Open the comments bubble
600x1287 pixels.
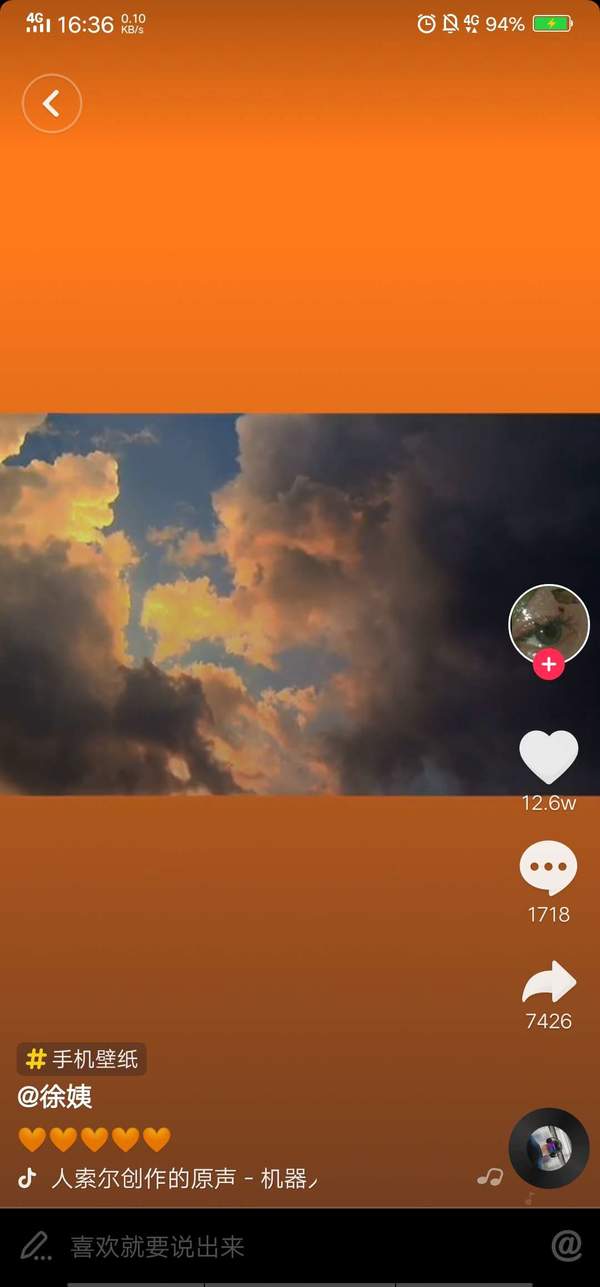click(x=549, y=868)
